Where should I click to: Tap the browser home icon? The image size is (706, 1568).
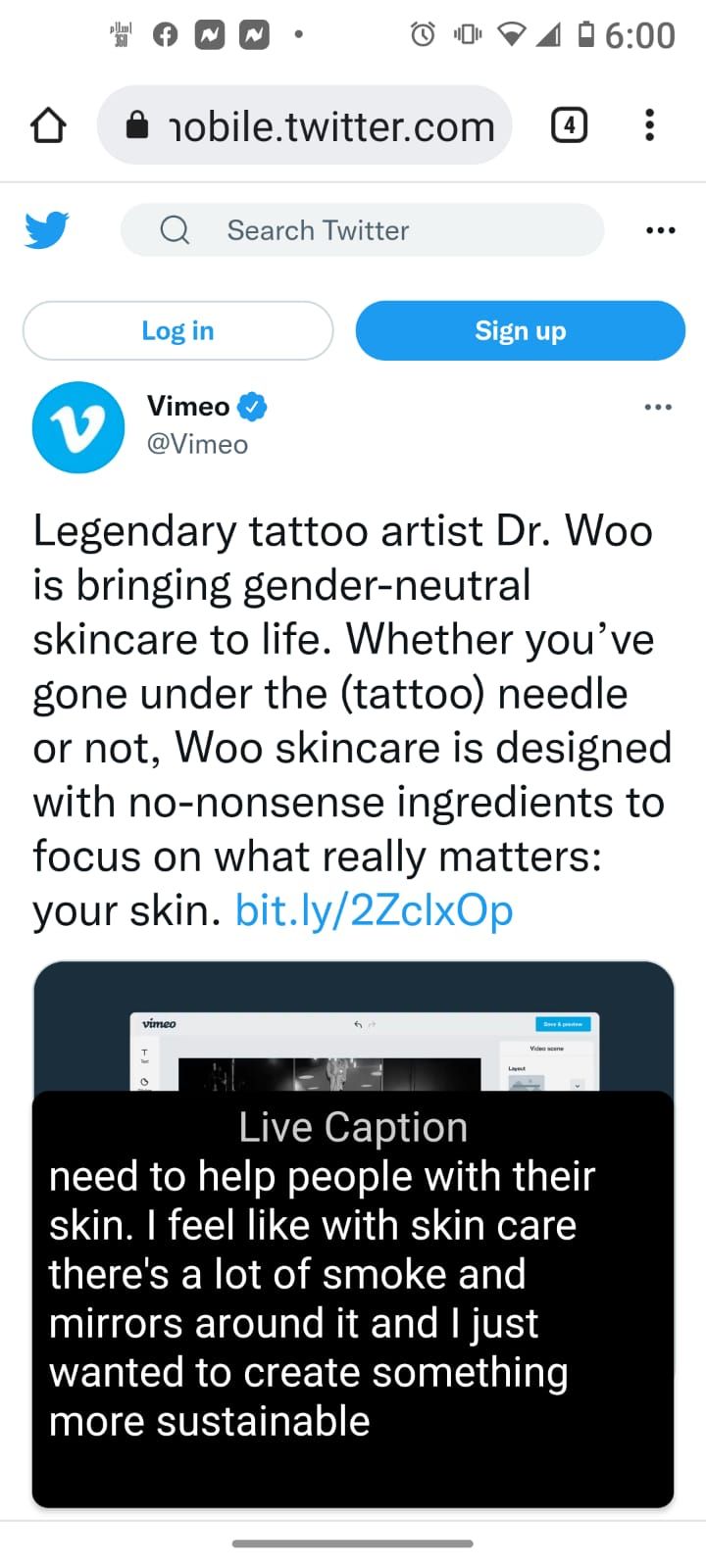coord(48,125)
